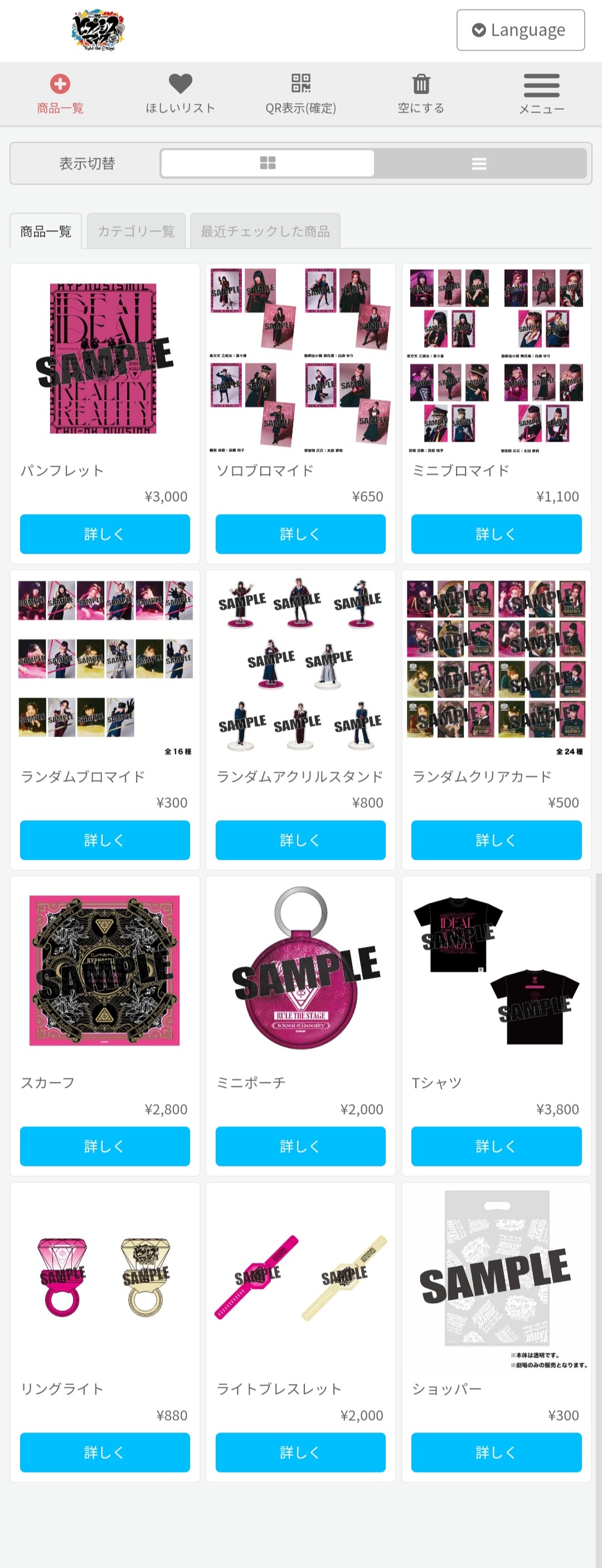Open the Language selector
602x1568 pixels.
point(521,30)
